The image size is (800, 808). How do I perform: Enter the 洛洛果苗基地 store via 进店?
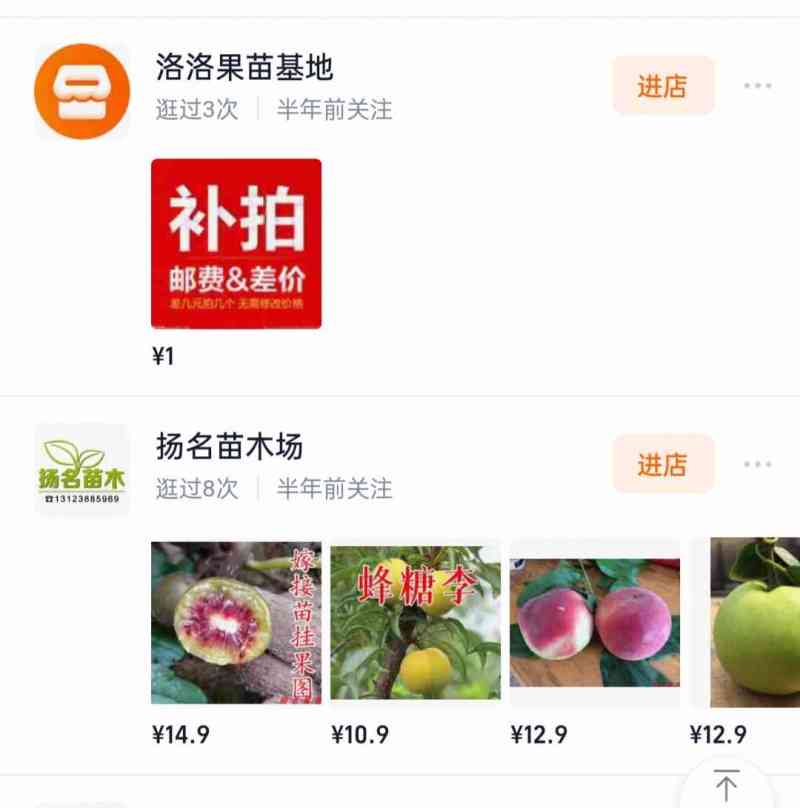point(663,86)
